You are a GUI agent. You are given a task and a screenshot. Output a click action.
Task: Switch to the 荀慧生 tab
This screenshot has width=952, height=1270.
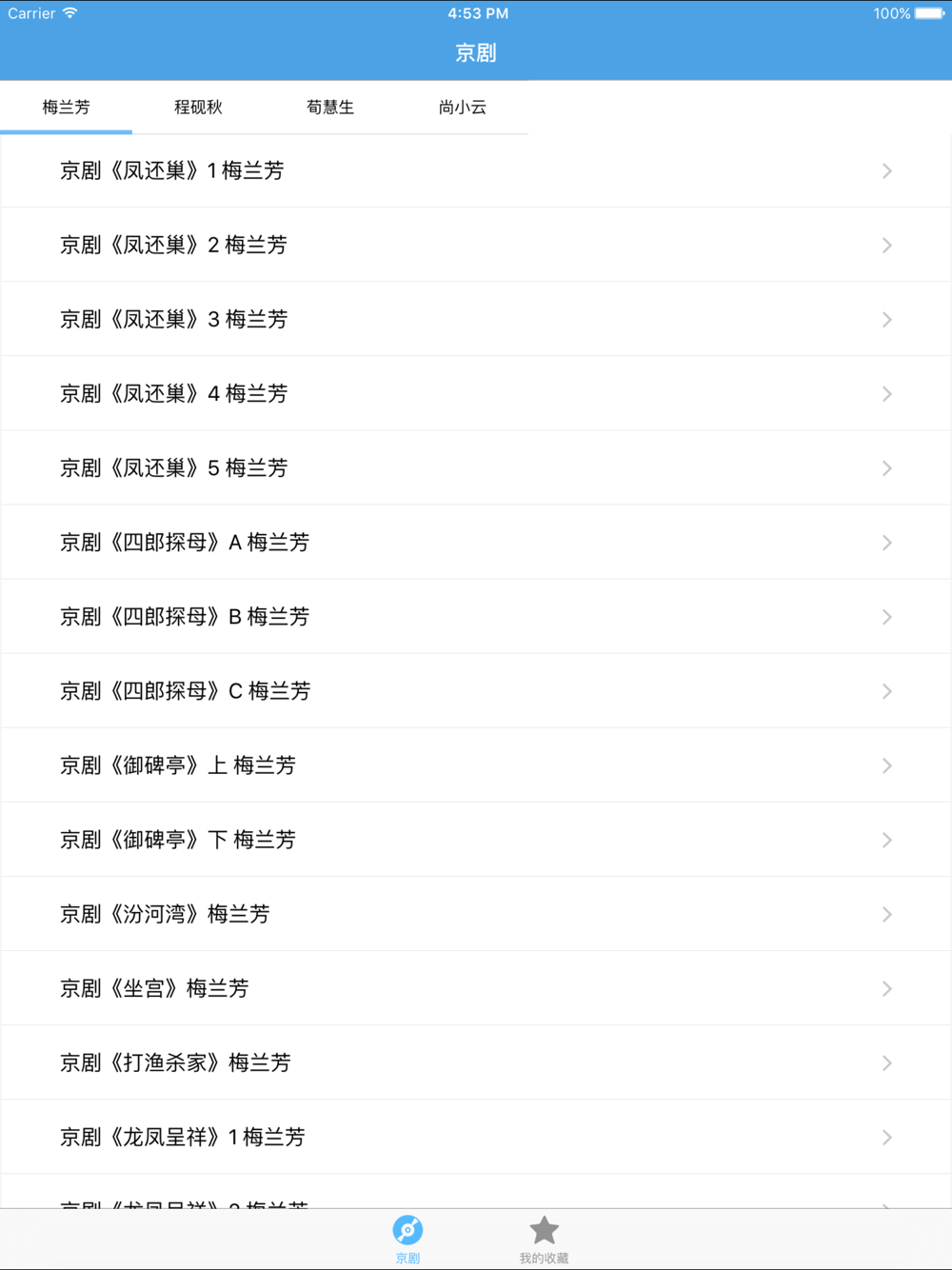[x=330, y=108]
